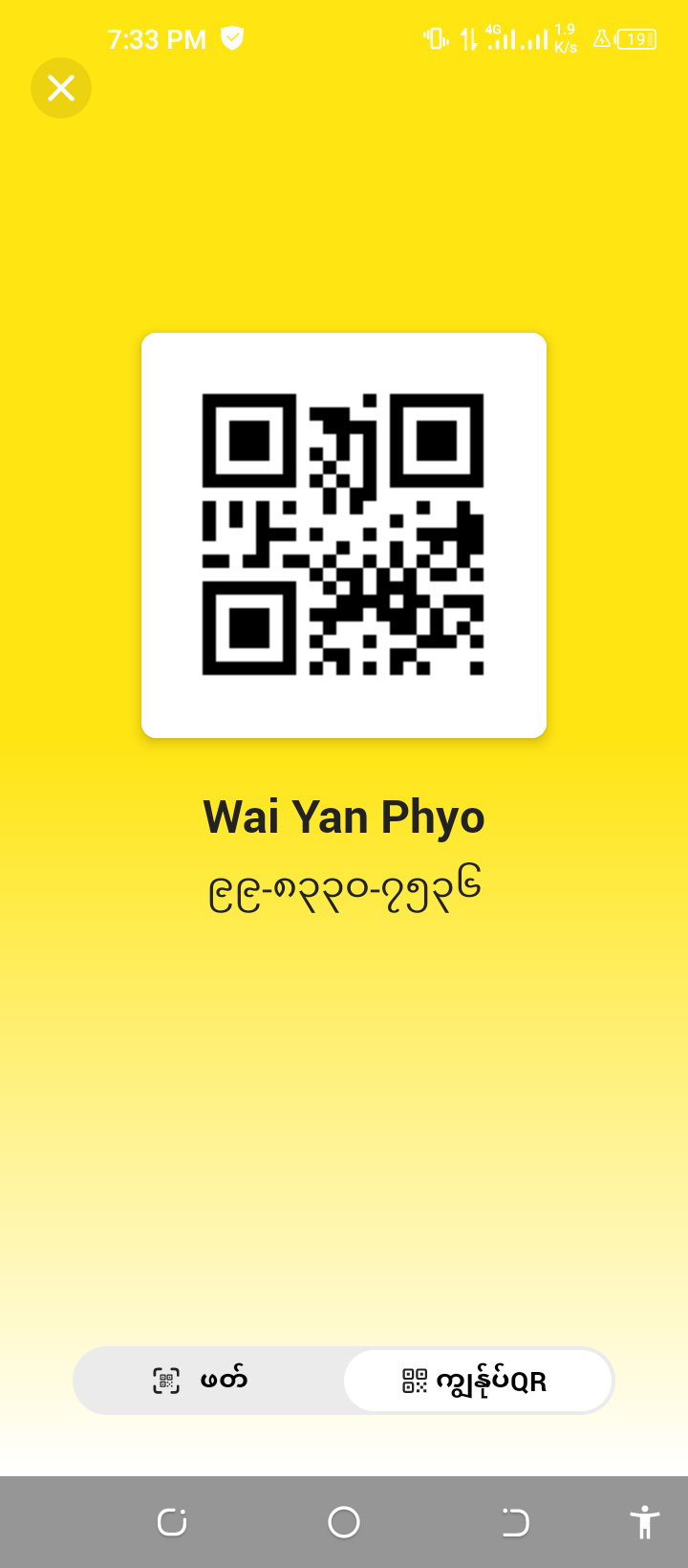Go to the home screen

344,1521
